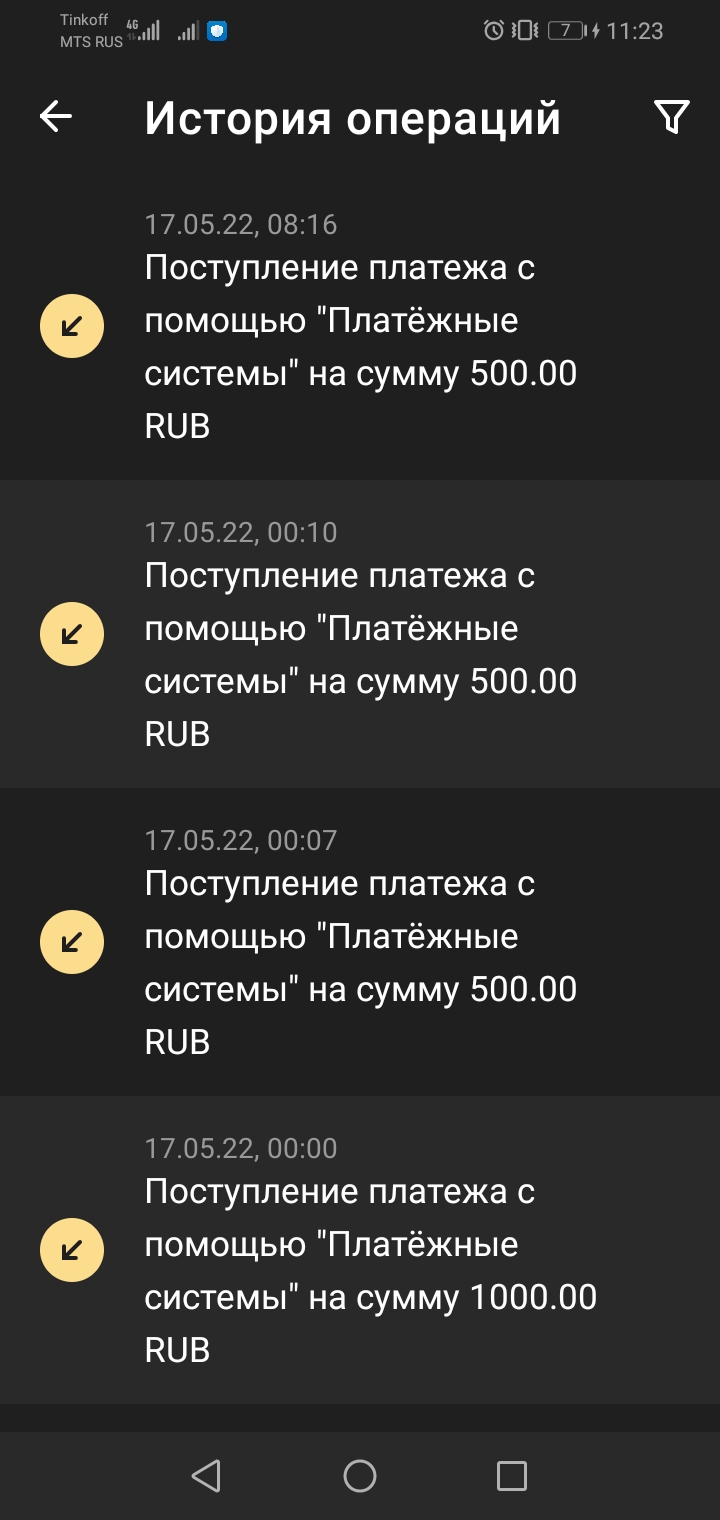720x1520 pixels.
Task: Tap the system home button
Action: click(360, 1476)
